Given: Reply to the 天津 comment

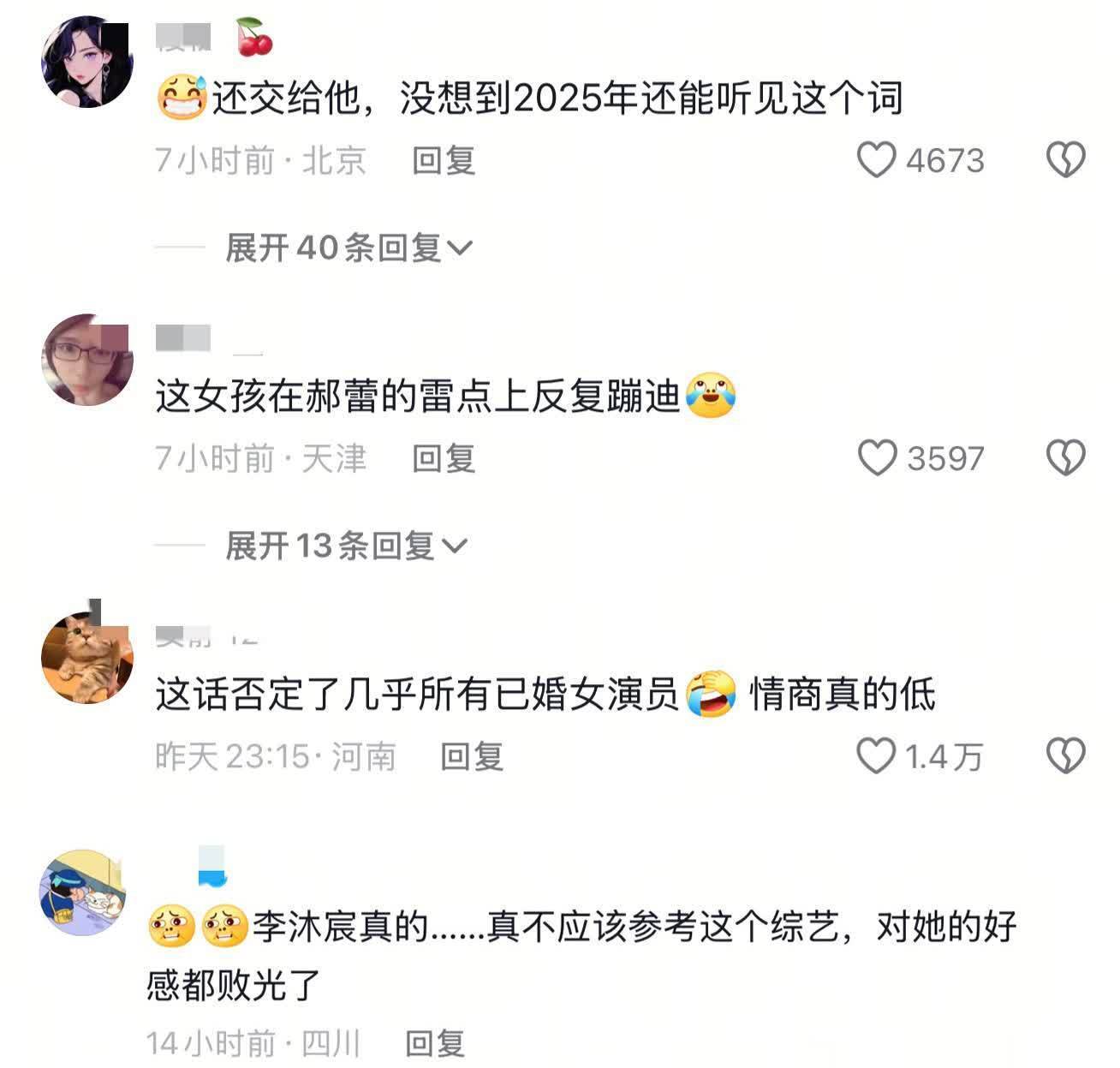Looking at the screenshot, I should pos(444,458).
